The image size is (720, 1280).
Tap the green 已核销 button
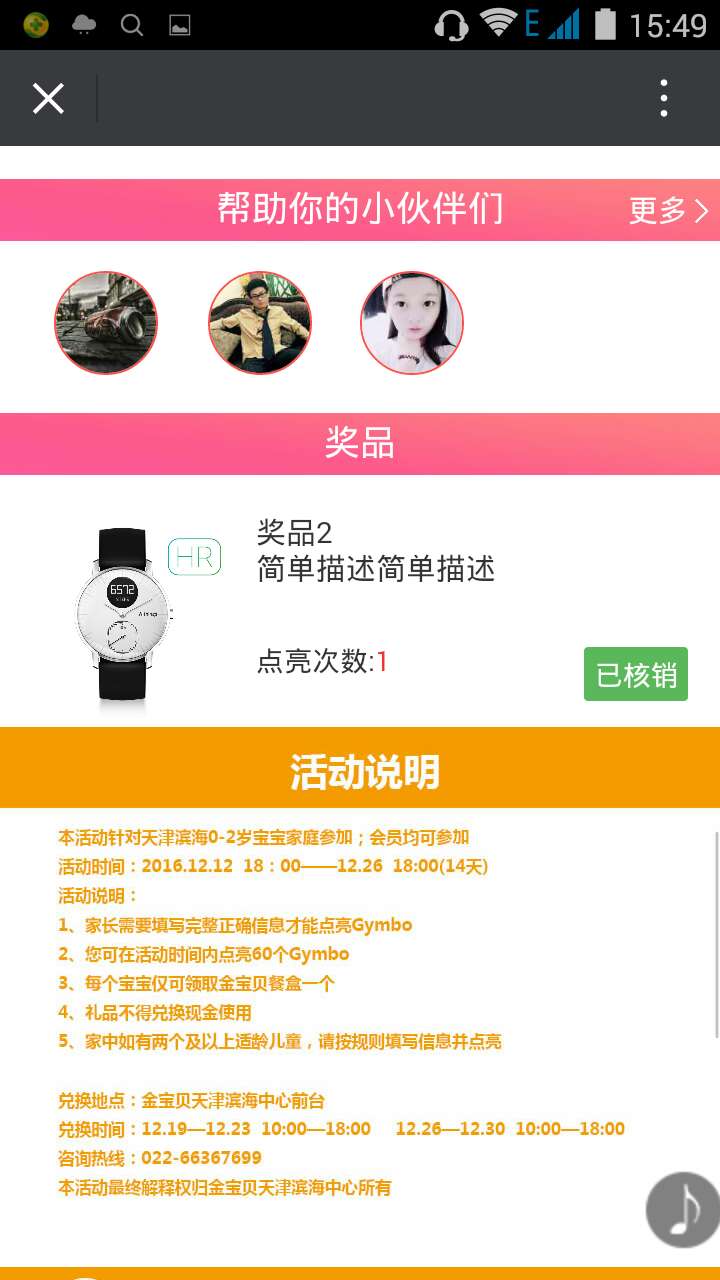635,675
